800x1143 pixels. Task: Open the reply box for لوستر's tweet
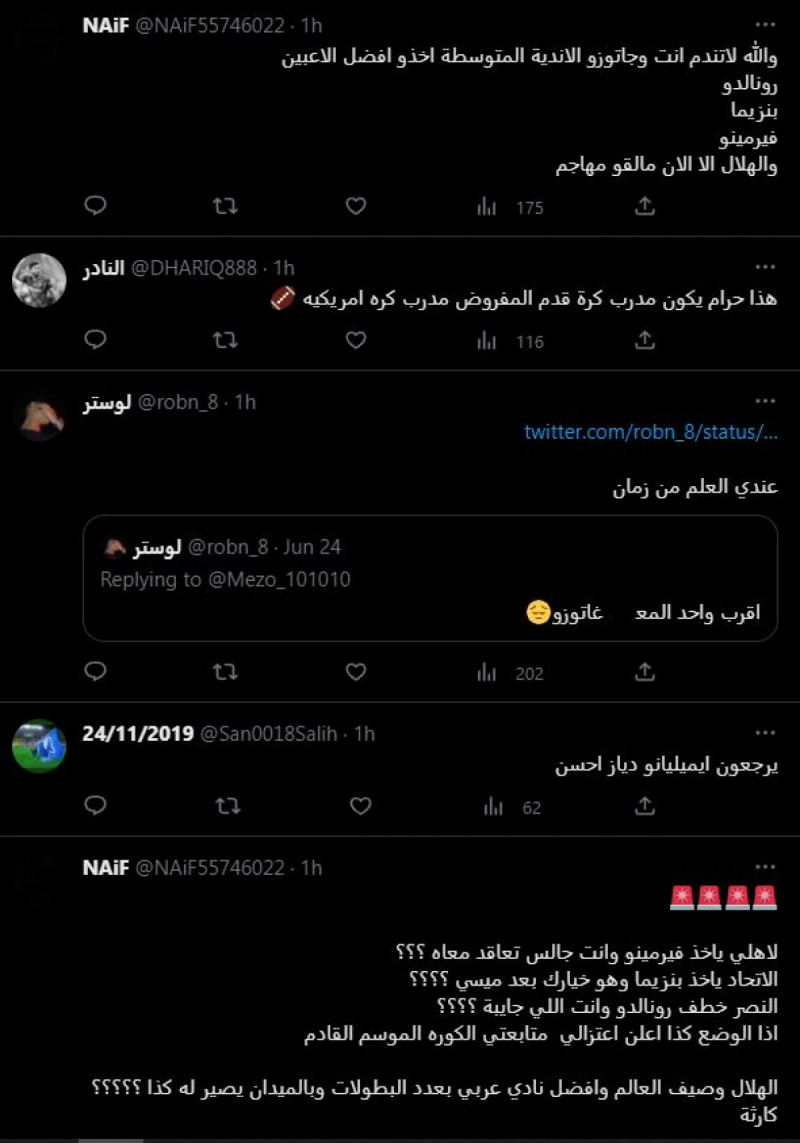click(95, 672)
